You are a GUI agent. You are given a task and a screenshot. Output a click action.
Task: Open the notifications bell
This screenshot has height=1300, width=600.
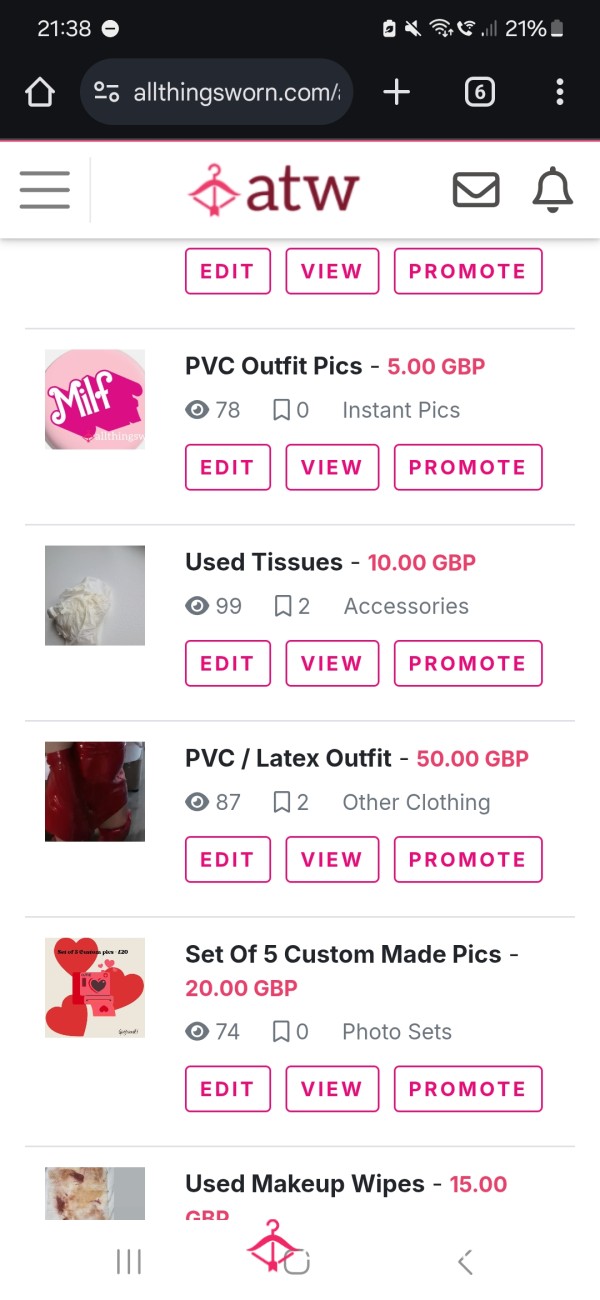[x=552, y=190]
